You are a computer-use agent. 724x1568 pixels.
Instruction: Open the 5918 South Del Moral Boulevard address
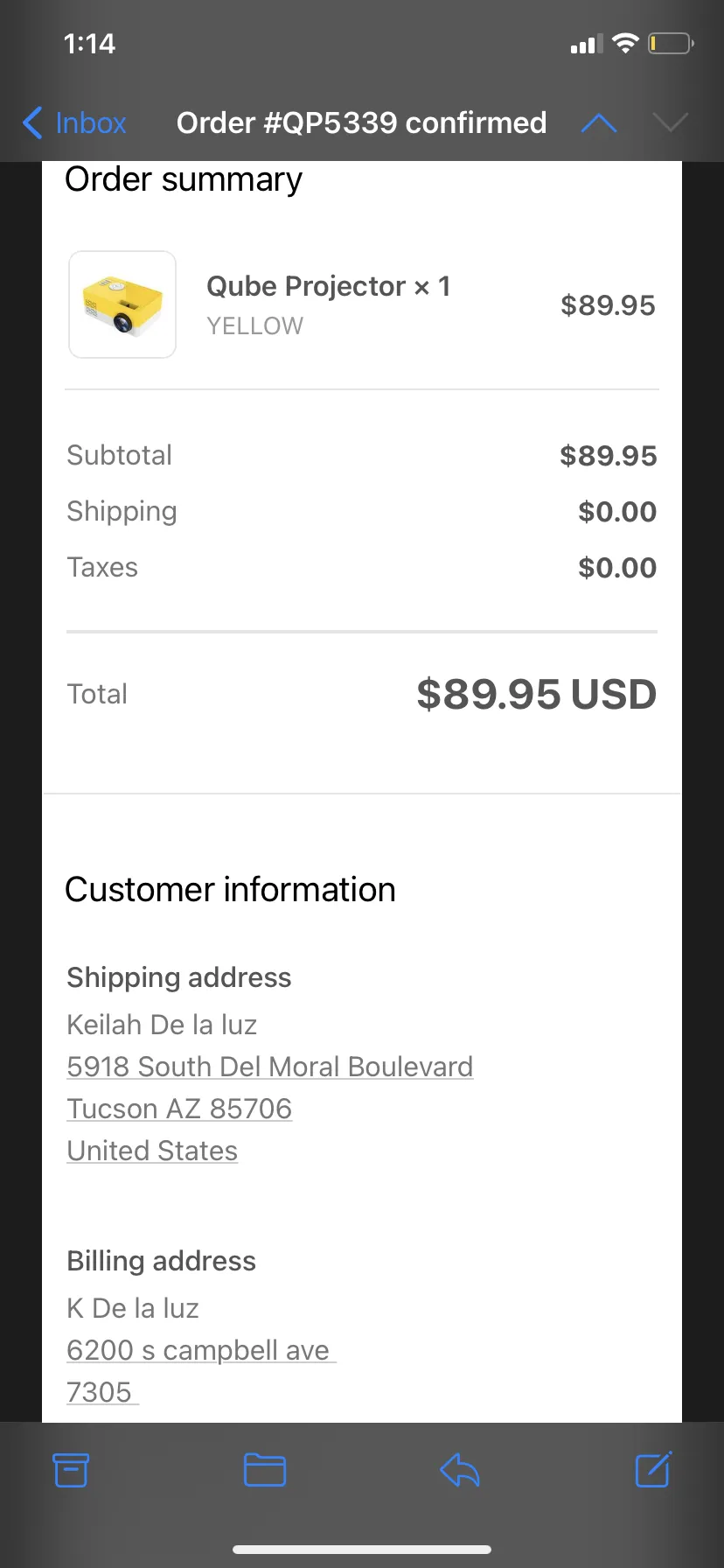pos(270,1067)
